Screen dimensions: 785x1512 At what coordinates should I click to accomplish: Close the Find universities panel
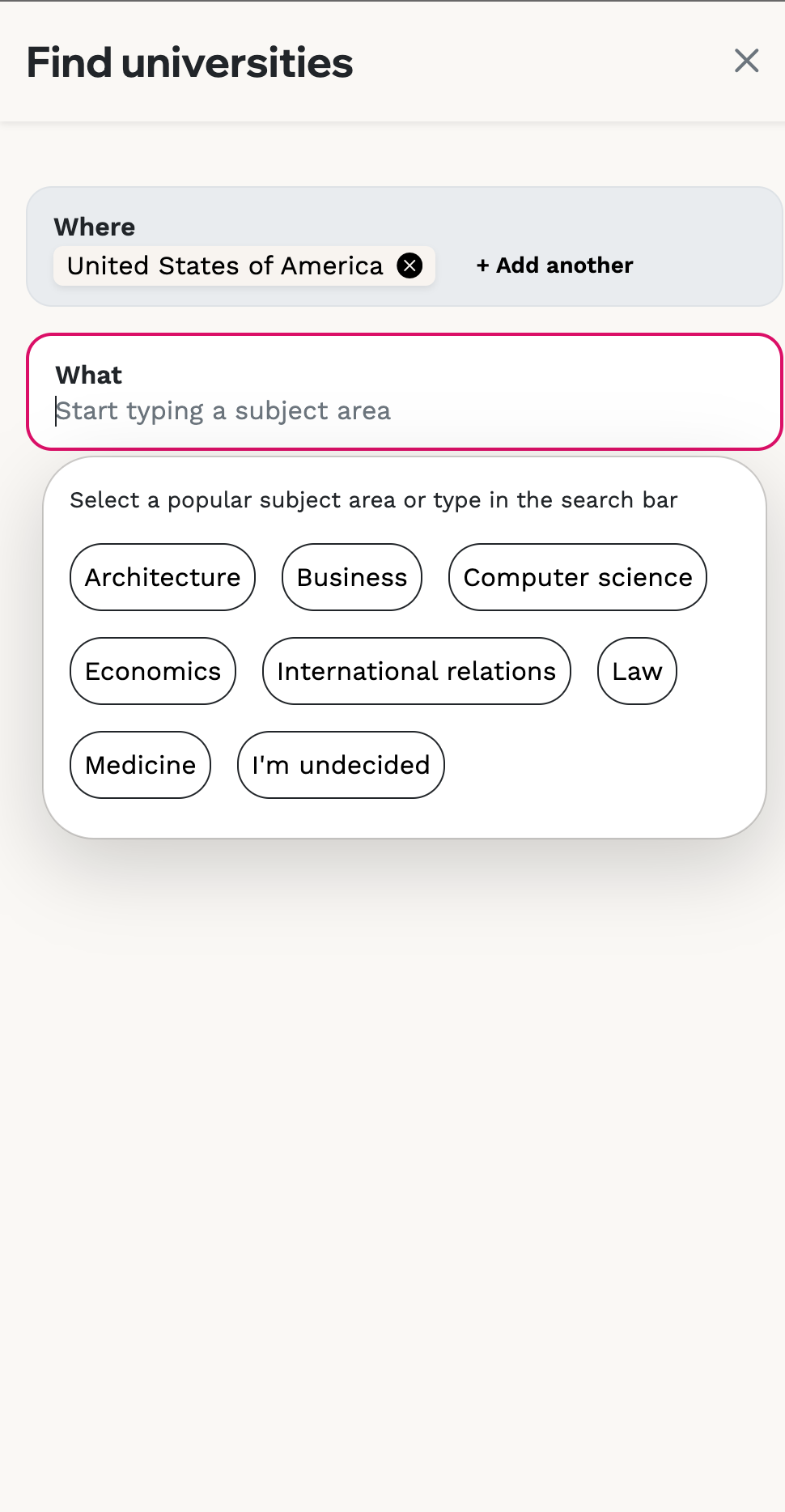746,61
